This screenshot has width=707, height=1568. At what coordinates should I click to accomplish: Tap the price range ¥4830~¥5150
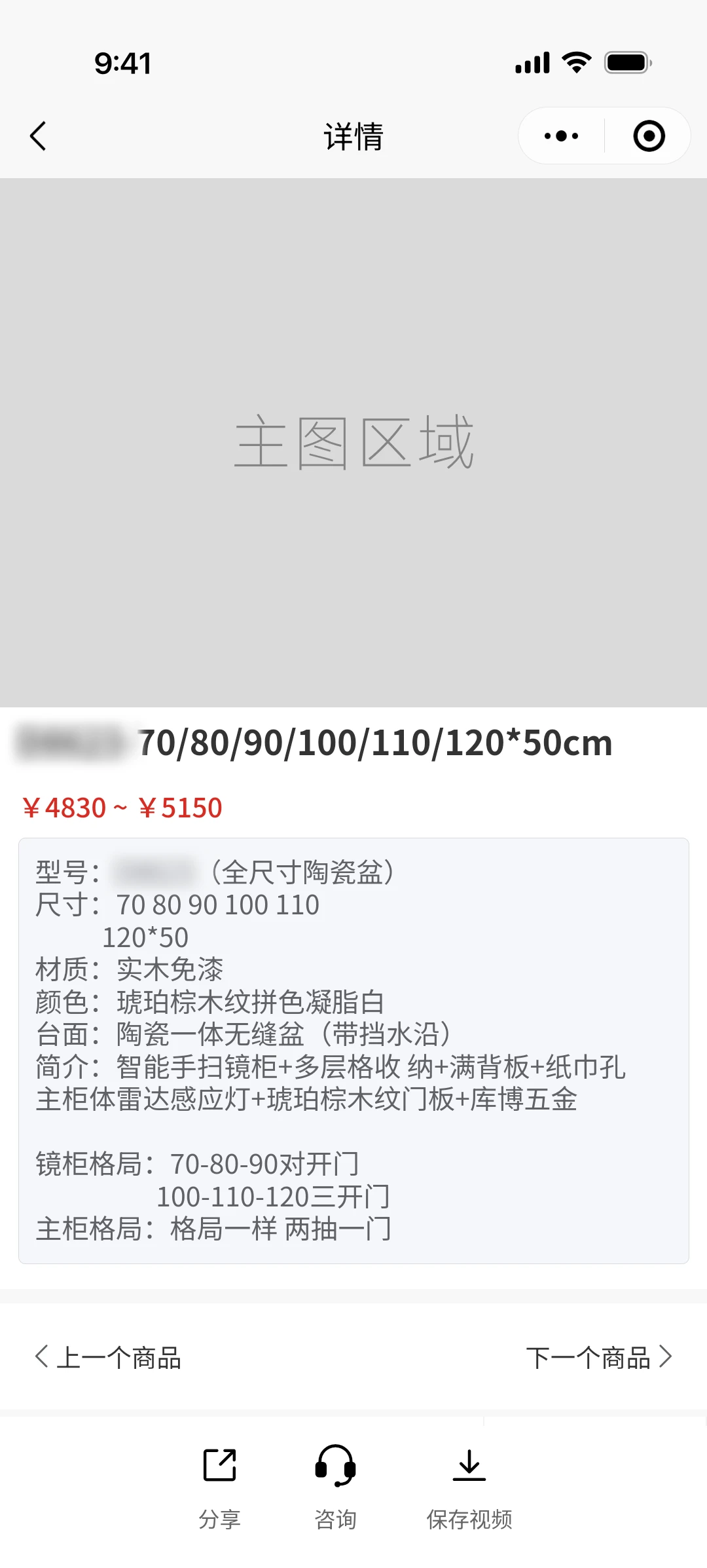click(121, 808)
